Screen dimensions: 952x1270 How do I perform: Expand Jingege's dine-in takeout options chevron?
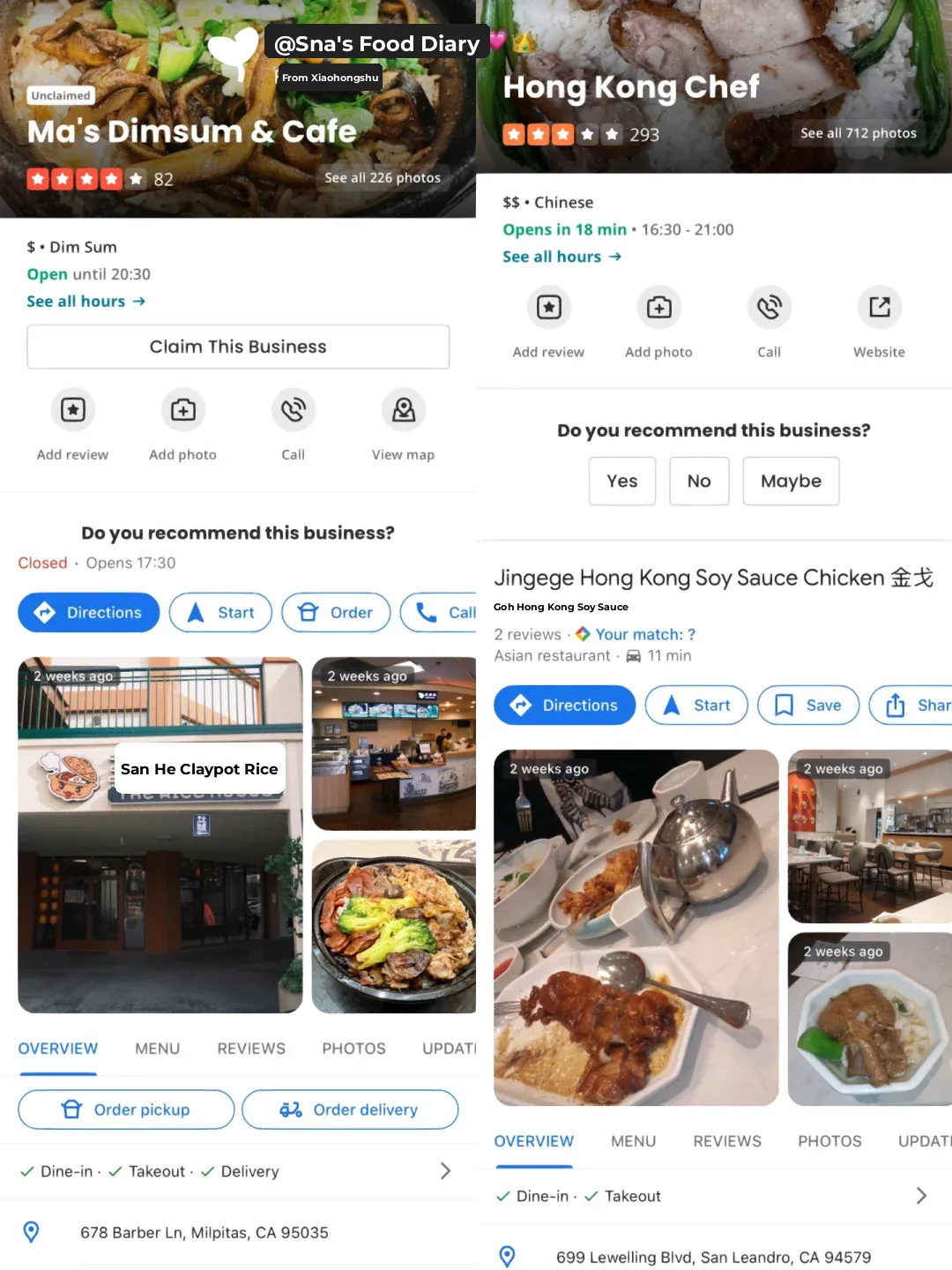pyautogui.click(x=923, y=1196)
